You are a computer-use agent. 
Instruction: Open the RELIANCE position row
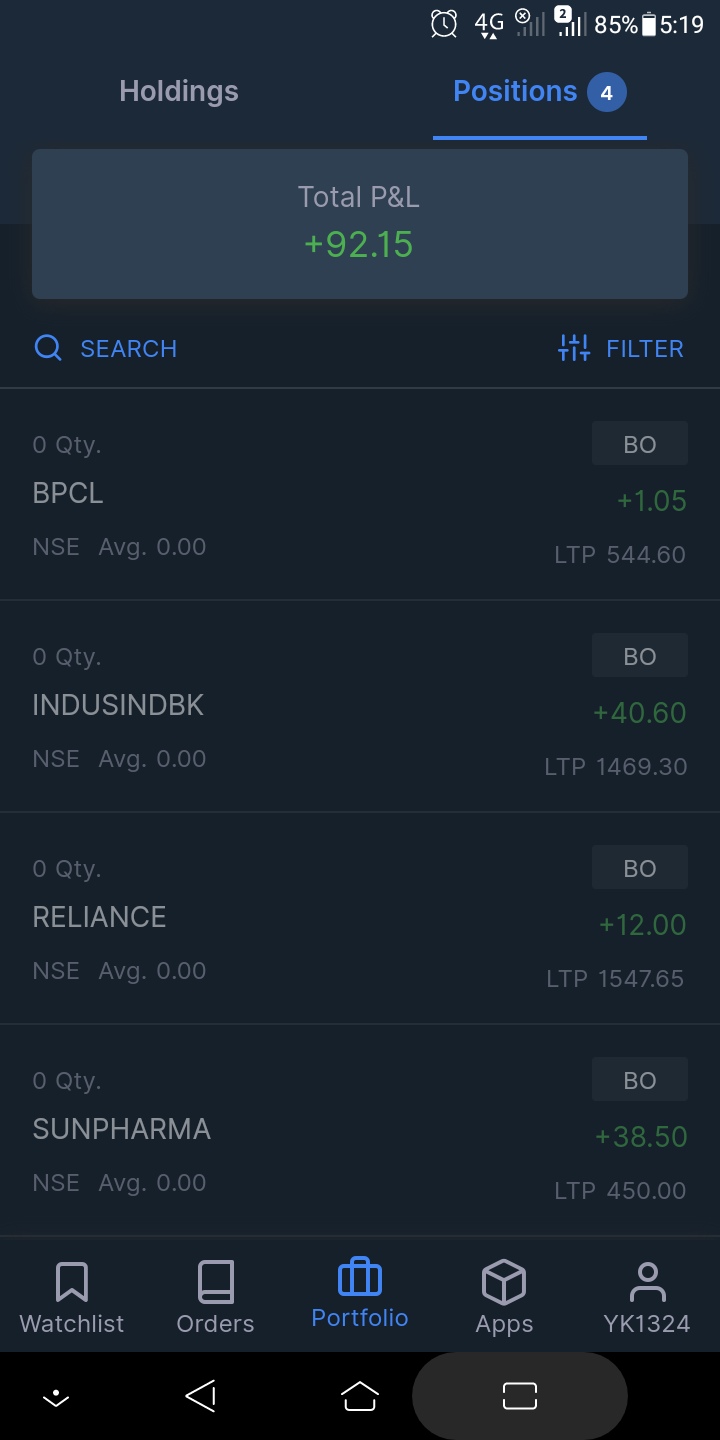(360, 918)
